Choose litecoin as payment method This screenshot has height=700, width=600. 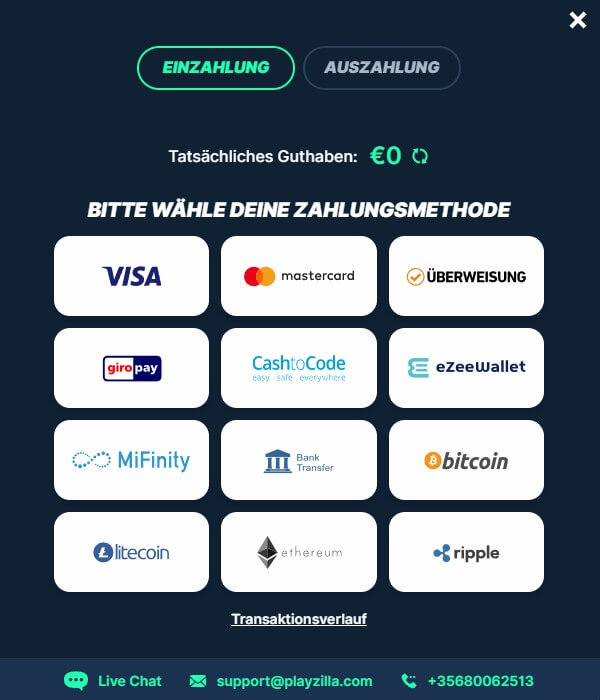point(131,552)
